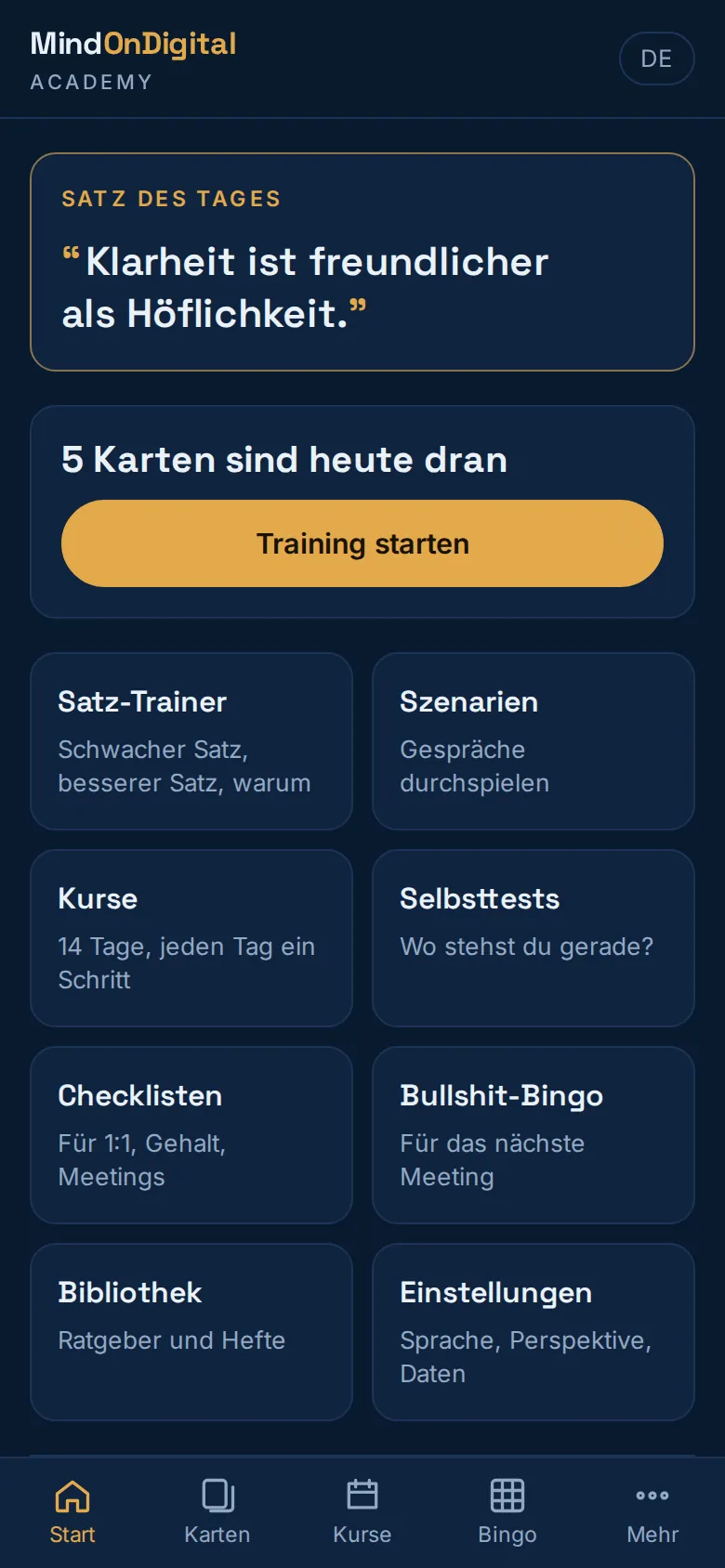Open the Kurse card with 14 Tage
725x1568 pixels.
[191, 938]
